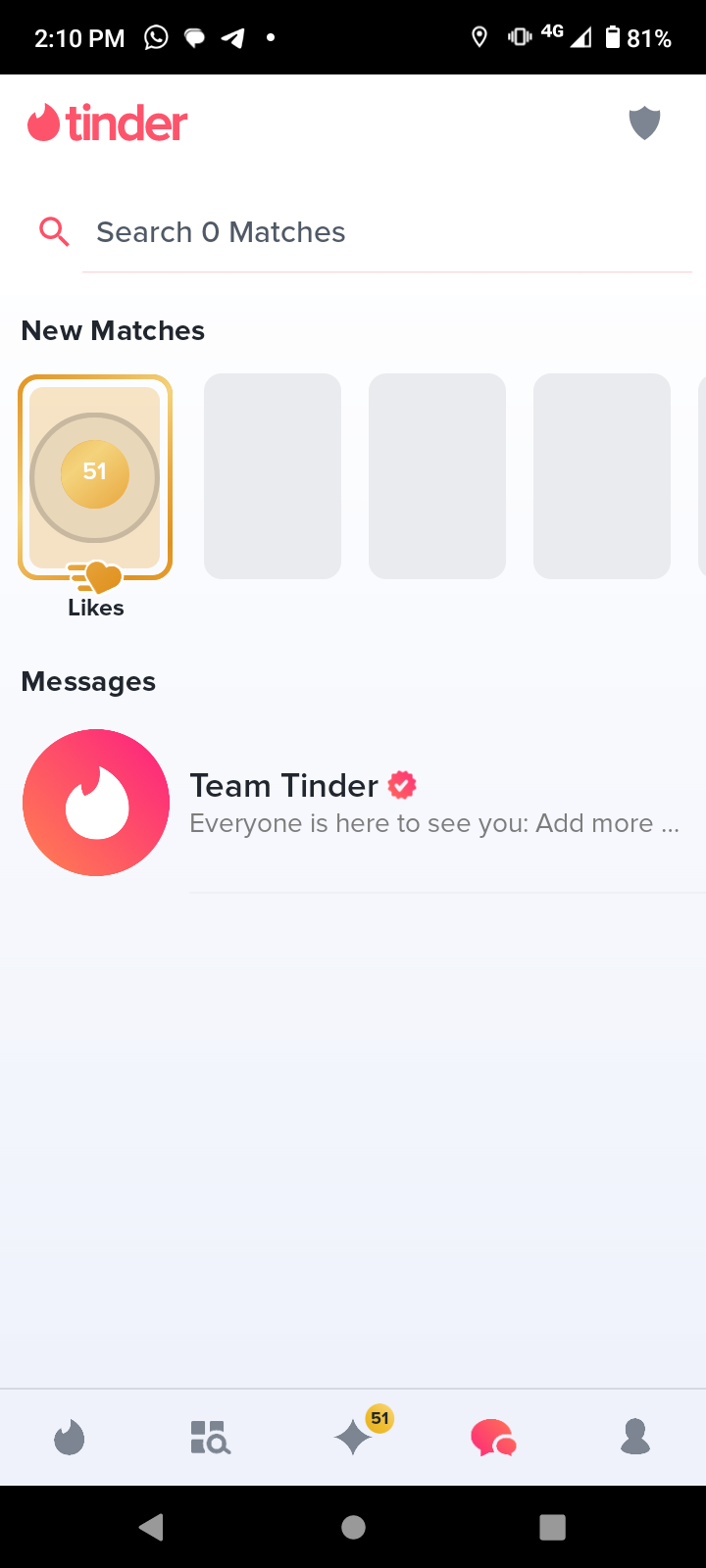Switch to the Explore tab
The image size is (706, 1568).
coord(210,1438)
